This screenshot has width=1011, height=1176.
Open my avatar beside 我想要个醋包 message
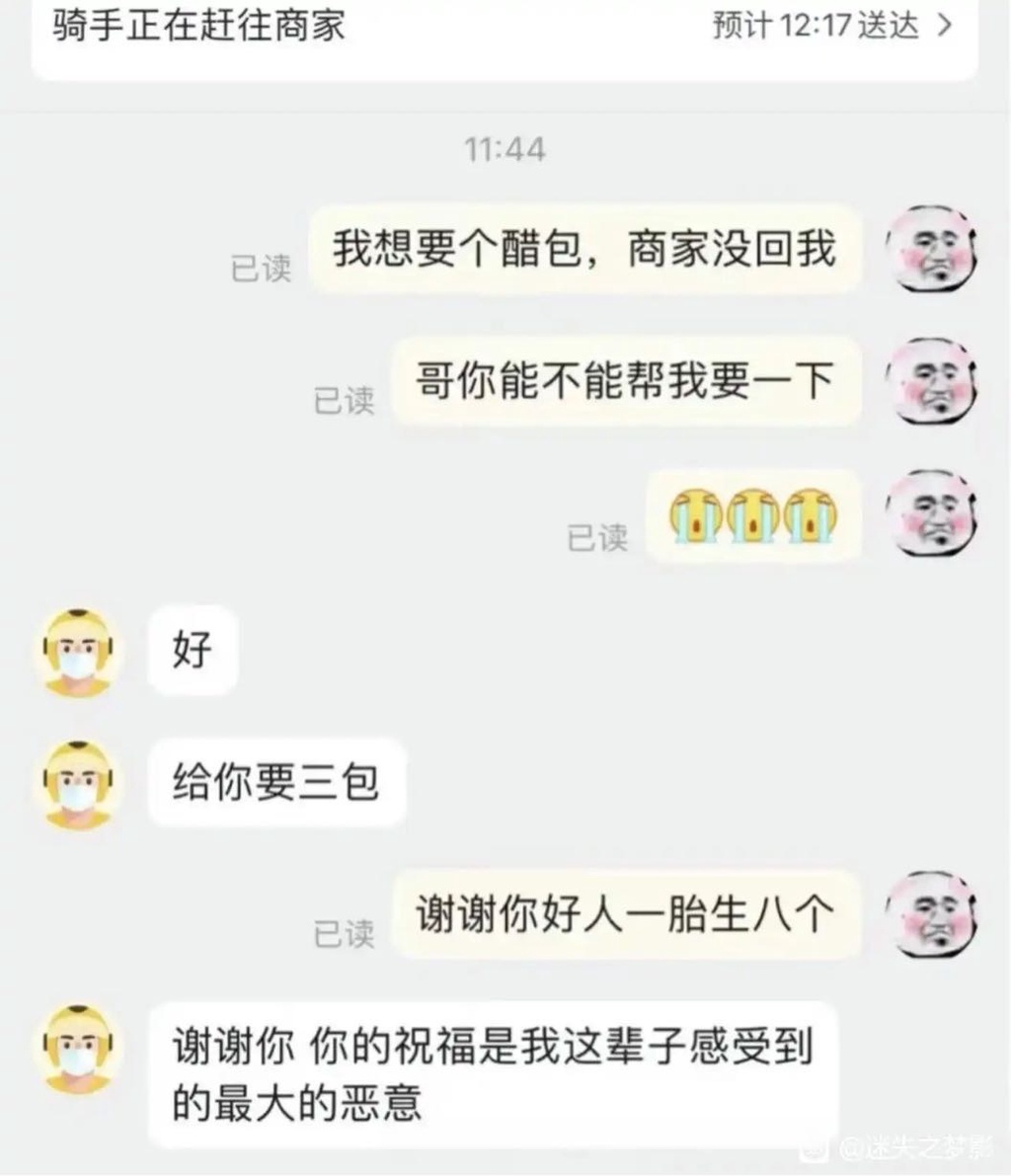930,248
